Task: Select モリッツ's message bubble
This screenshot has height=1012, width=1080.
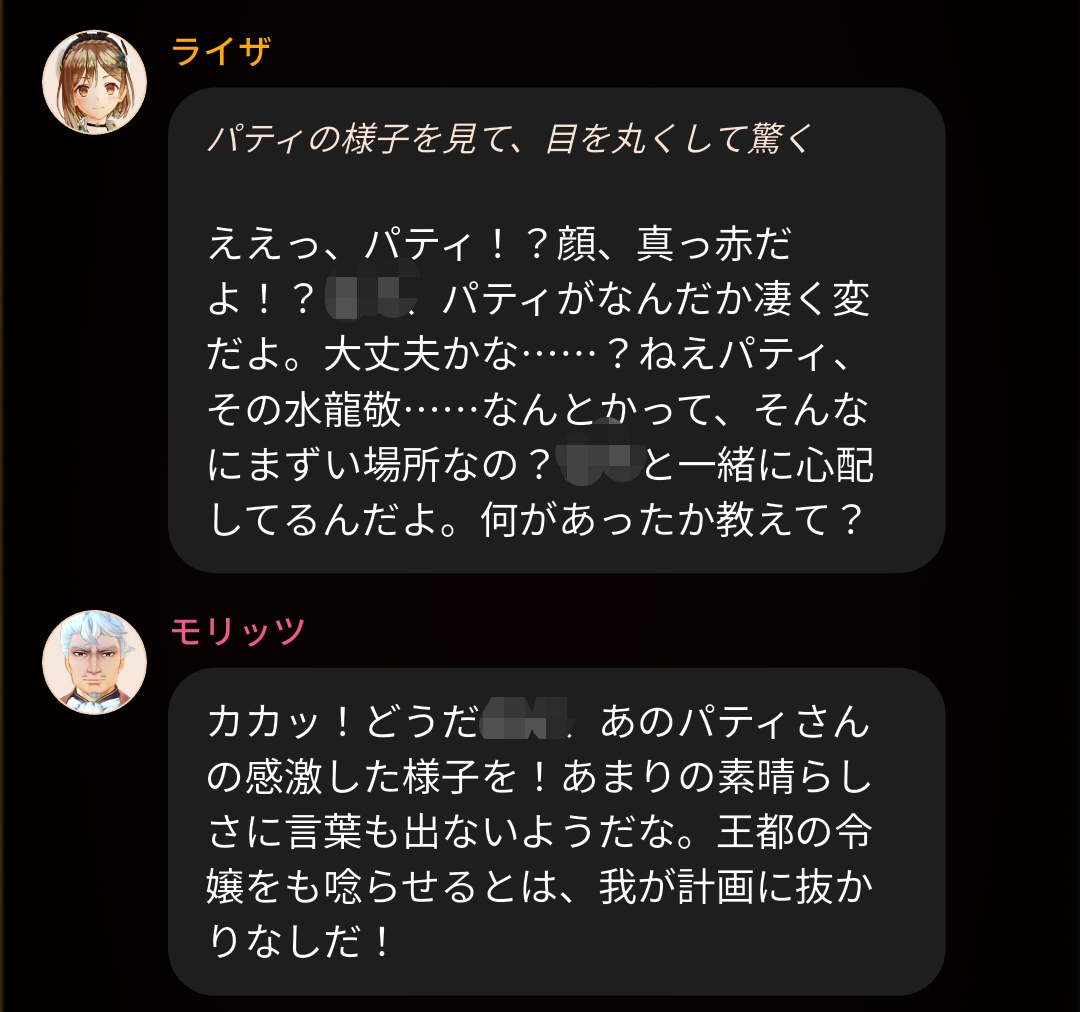Action: [x=557, y=832]
